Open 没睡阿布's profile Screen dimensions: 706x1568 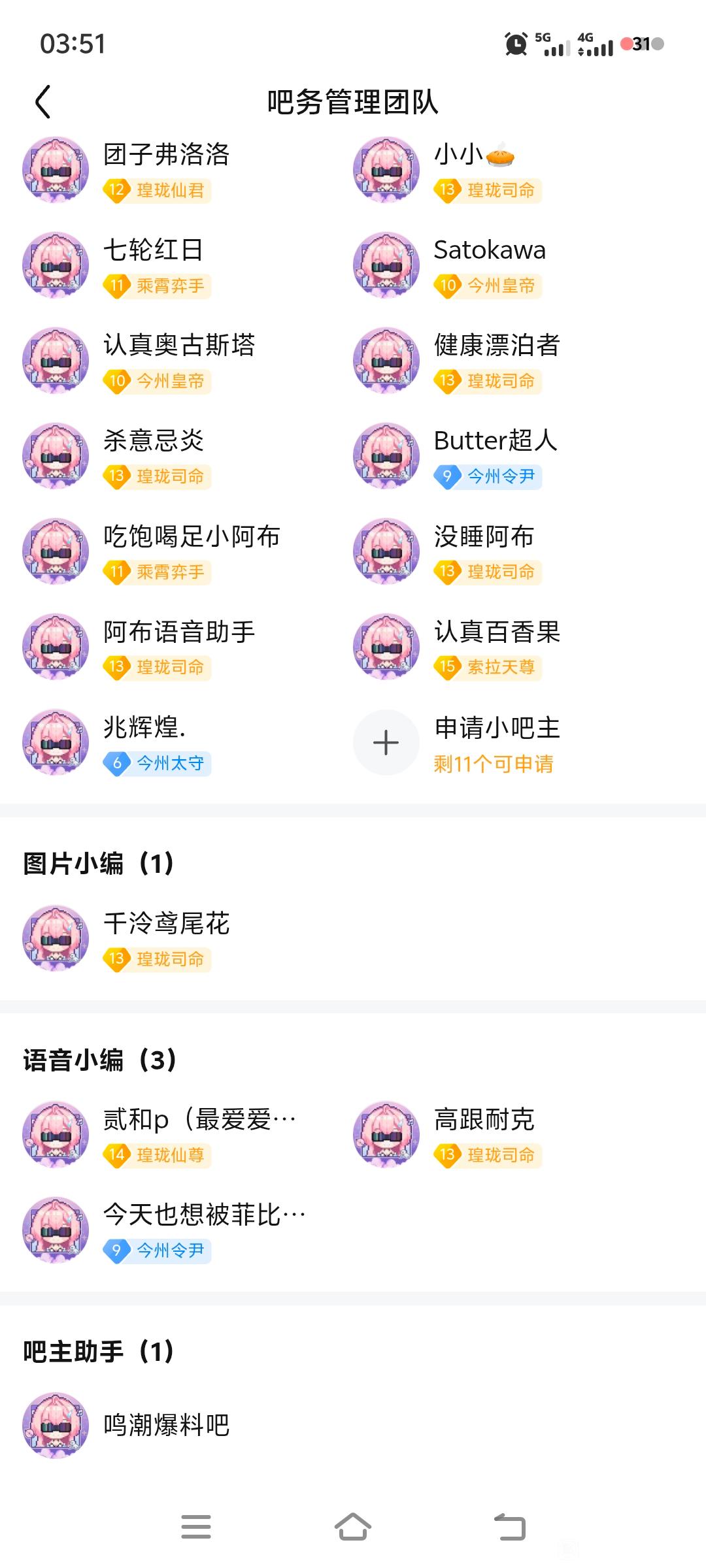484,537
